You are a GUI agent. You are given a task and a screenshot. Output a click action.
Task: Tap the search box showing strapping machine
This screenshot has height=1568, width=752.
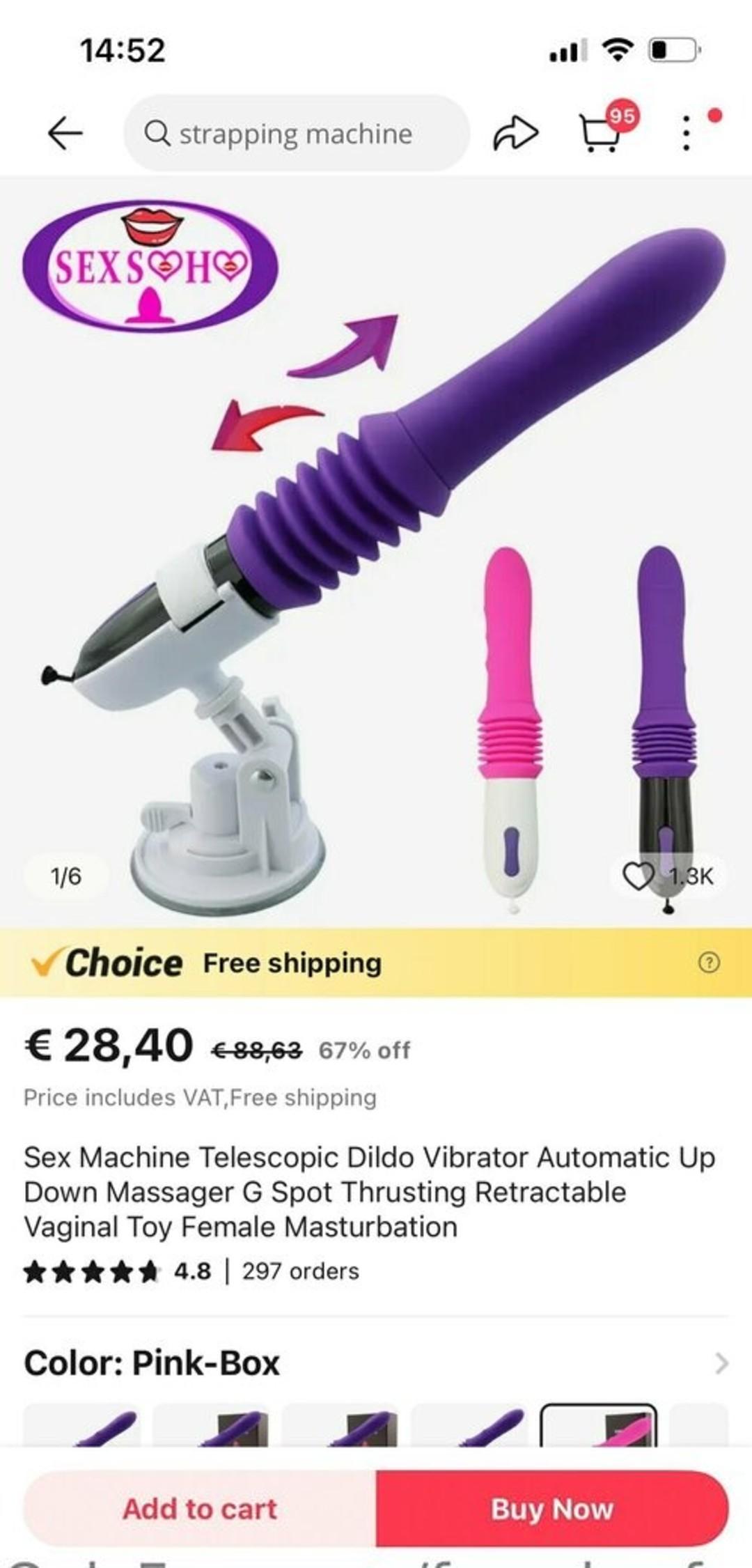click(x=296, y=133)
